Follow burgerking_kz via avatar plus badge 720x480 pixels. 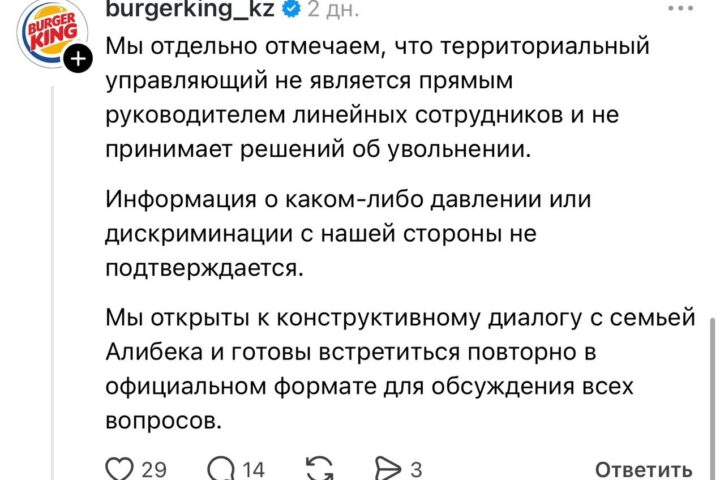tap(77, 60)
